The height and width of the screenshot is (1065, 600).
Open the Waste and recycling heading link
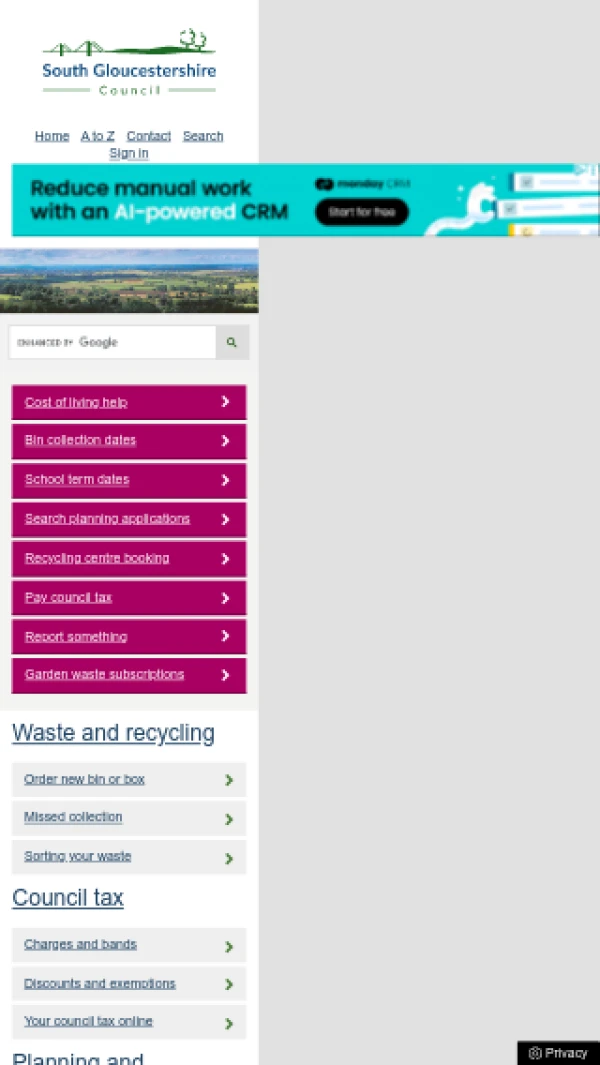[113, 733]
